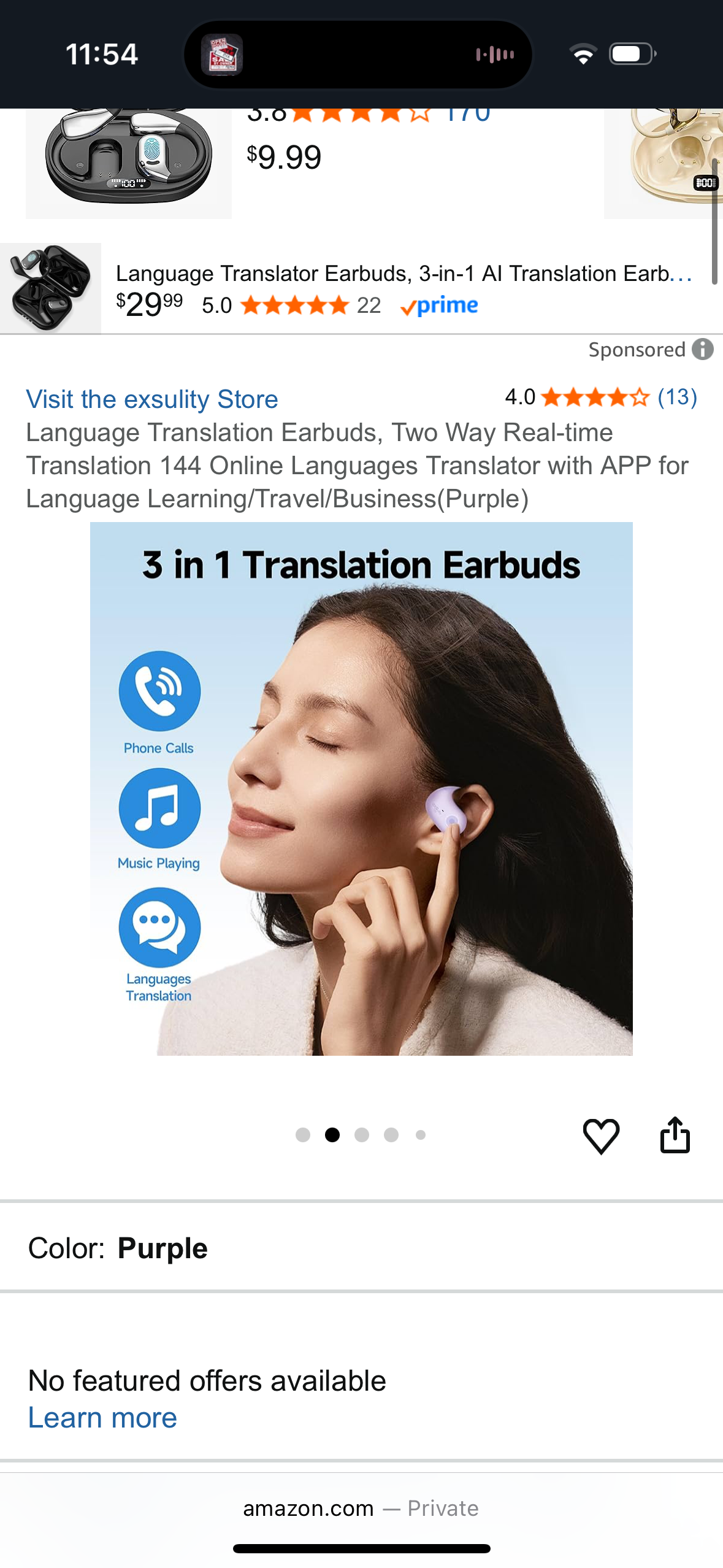This screenshot has height=1568, width=723.
Task: Open the amazon.com address bar
Action: (x=361, y=1508)
